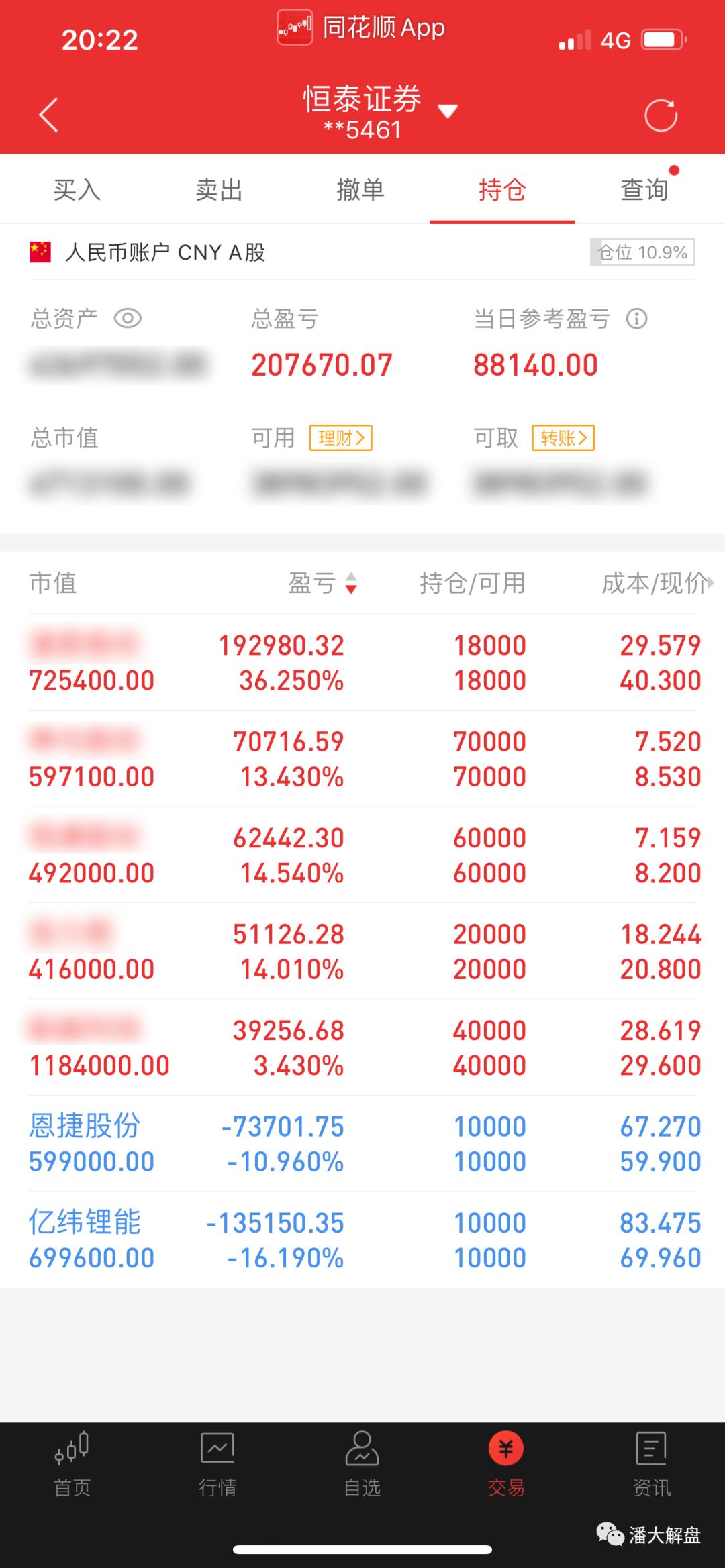Tap the 转账 button

tap(563, 438)
